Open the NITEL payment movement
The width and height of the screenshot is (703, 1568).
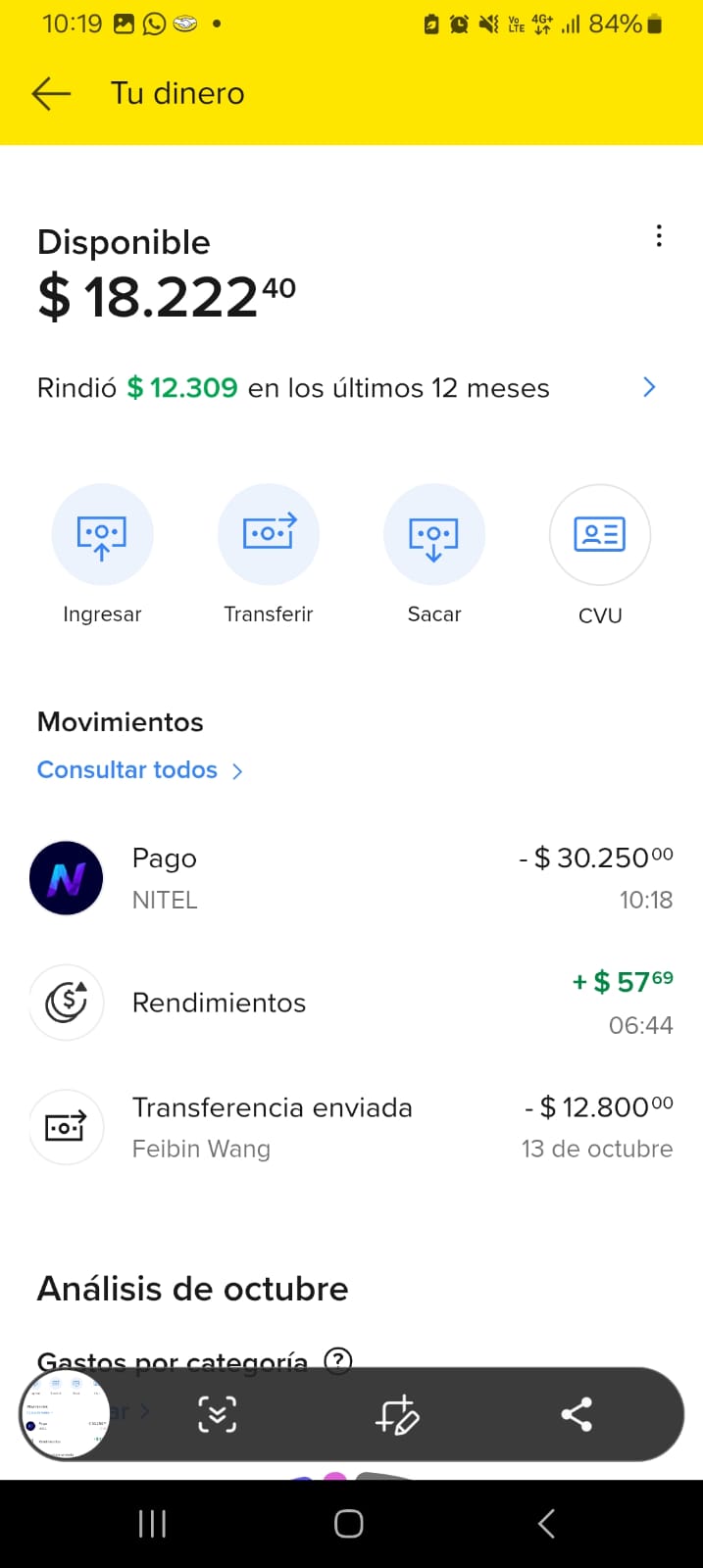[x=351, y=878]
